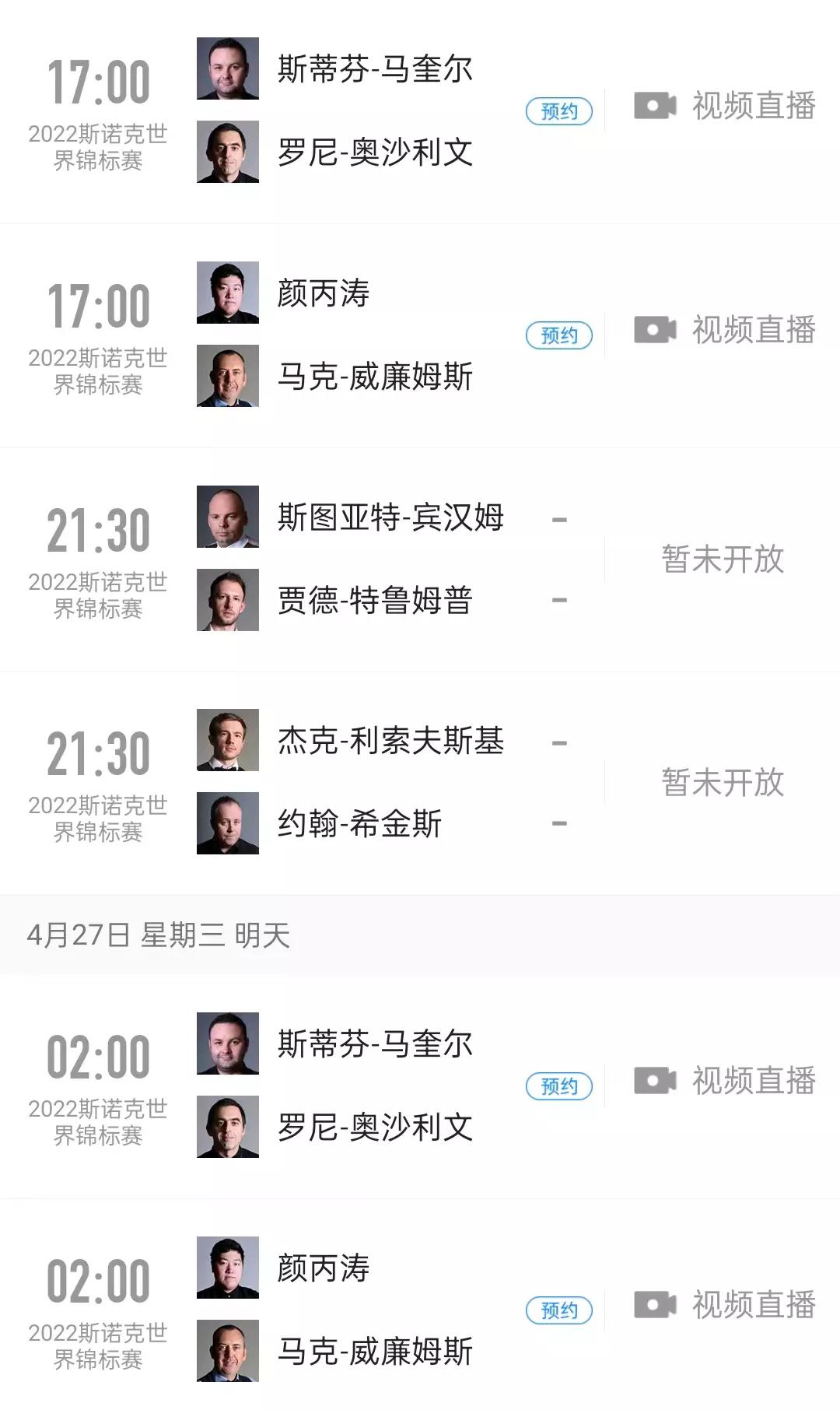Click 约翰-希金斯's avatar image
Screen dimensions: 840x1410
coord(226,825)
